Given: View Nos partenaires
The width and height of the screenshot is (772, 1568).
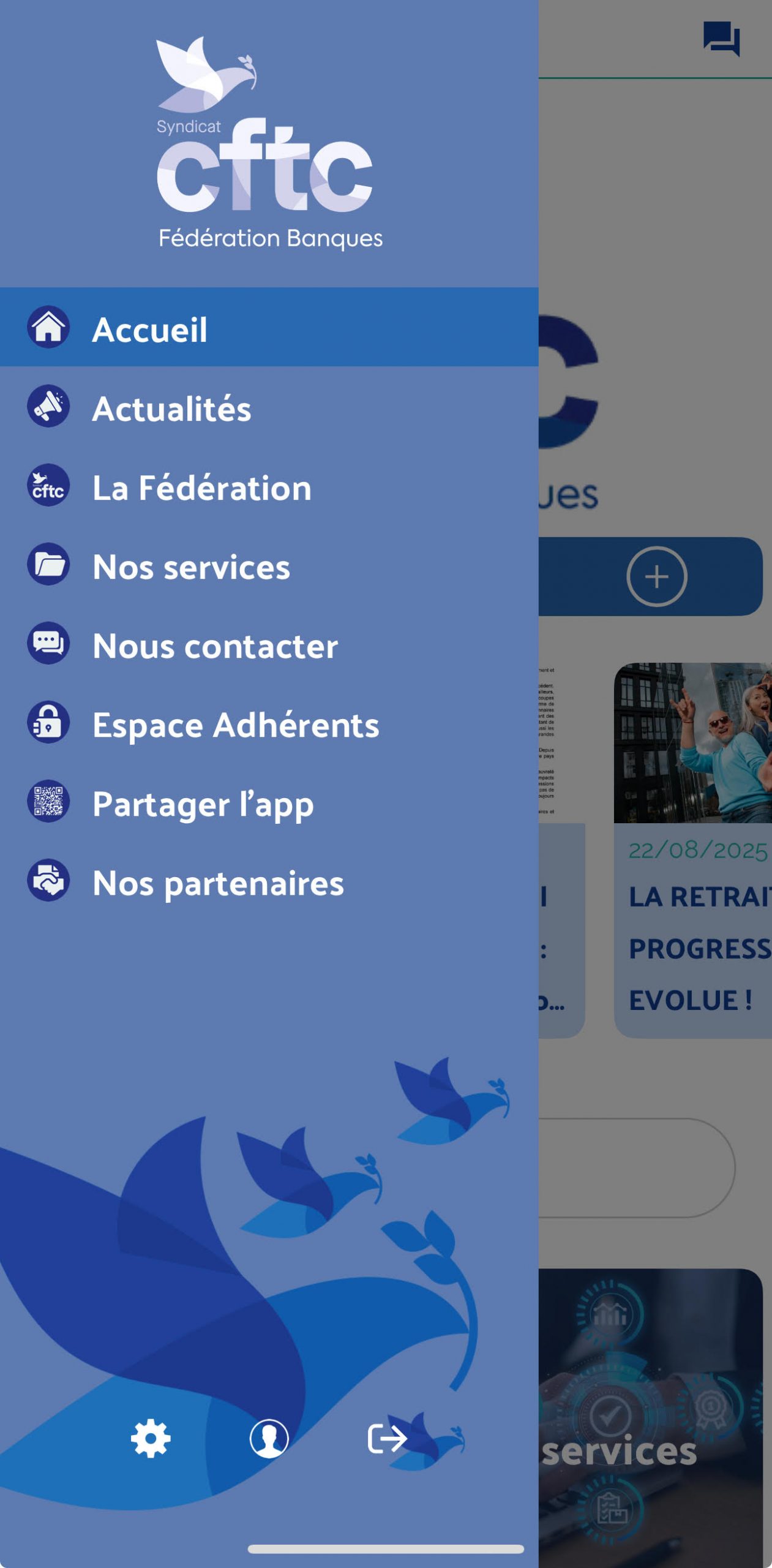Looking at the screenshot, I should coord(218,882).
